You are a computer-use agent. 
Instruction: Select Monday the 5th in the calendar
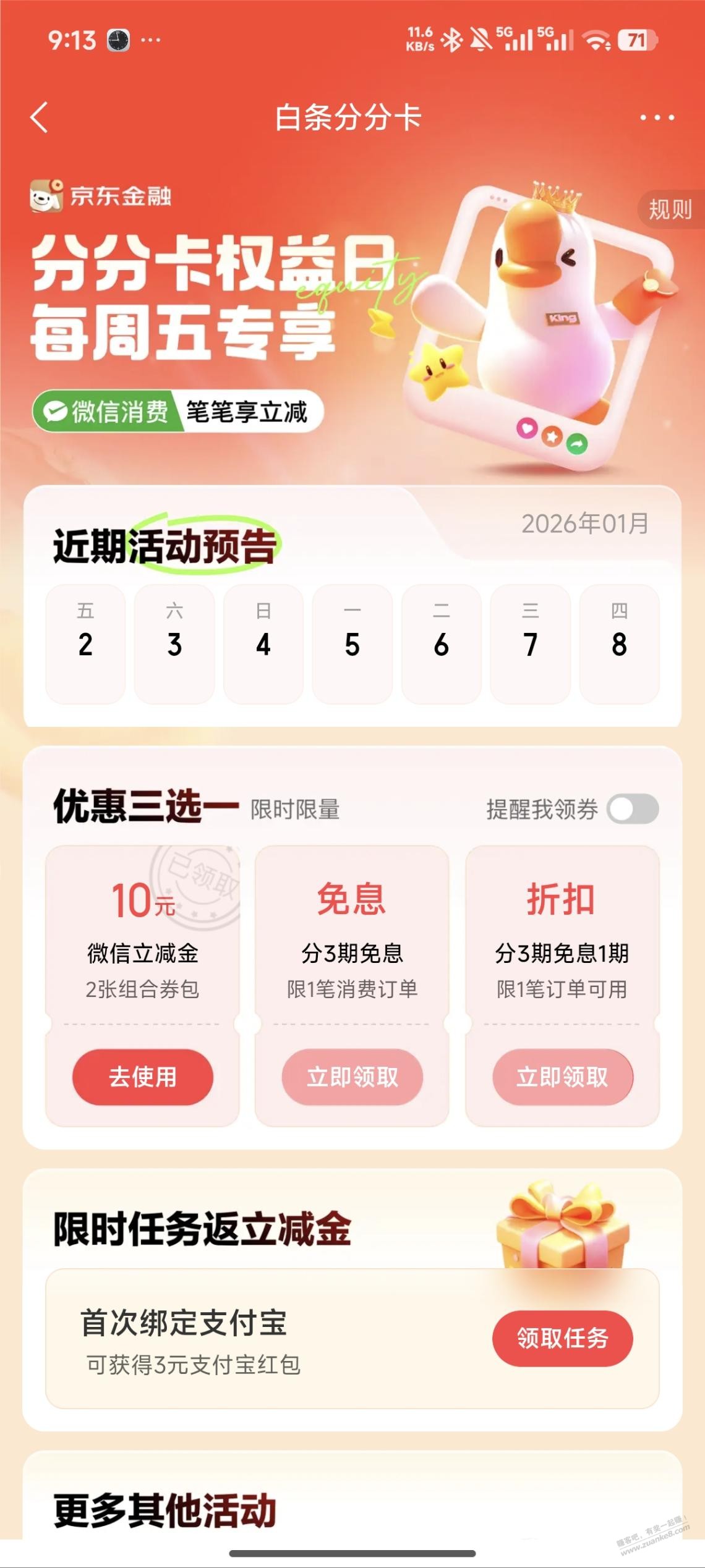[x=352, y=643]
